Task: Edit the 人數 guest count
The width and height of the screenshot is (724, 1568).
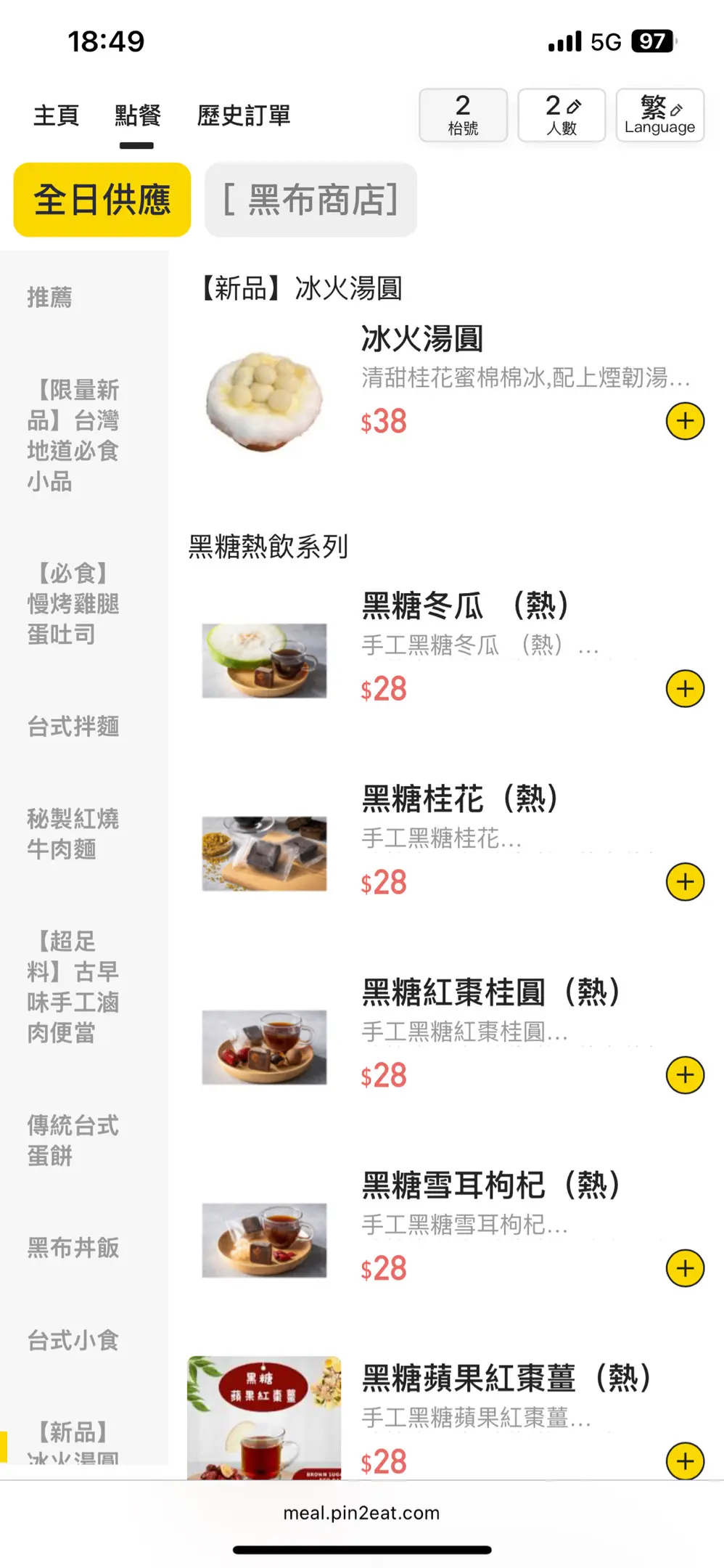Action: coord(561,115)
